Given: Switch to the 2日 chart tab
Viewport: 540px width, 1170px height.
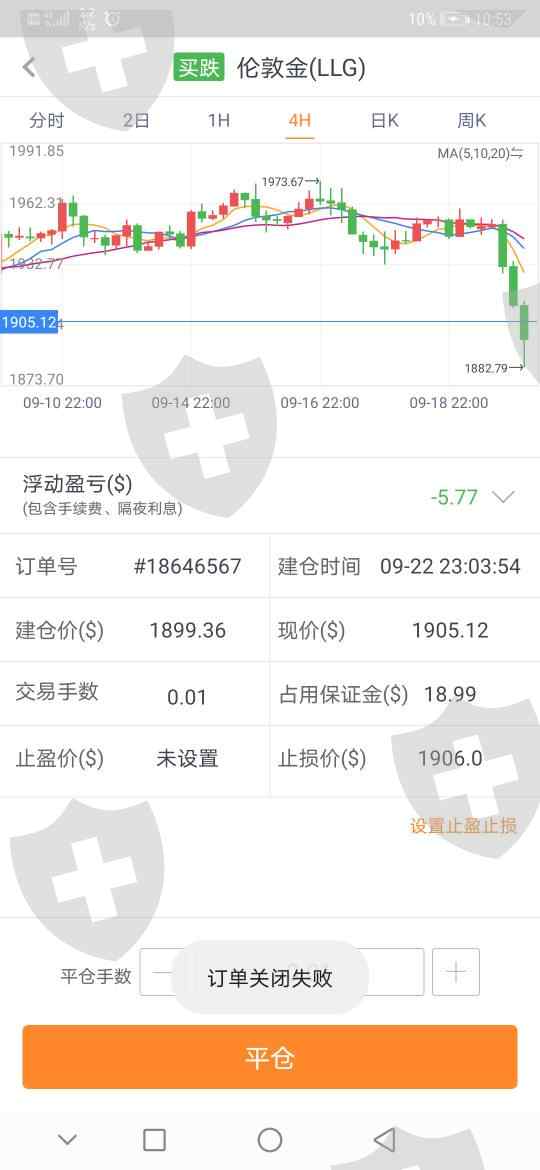Looking at the screenshot, I should 136,121.
